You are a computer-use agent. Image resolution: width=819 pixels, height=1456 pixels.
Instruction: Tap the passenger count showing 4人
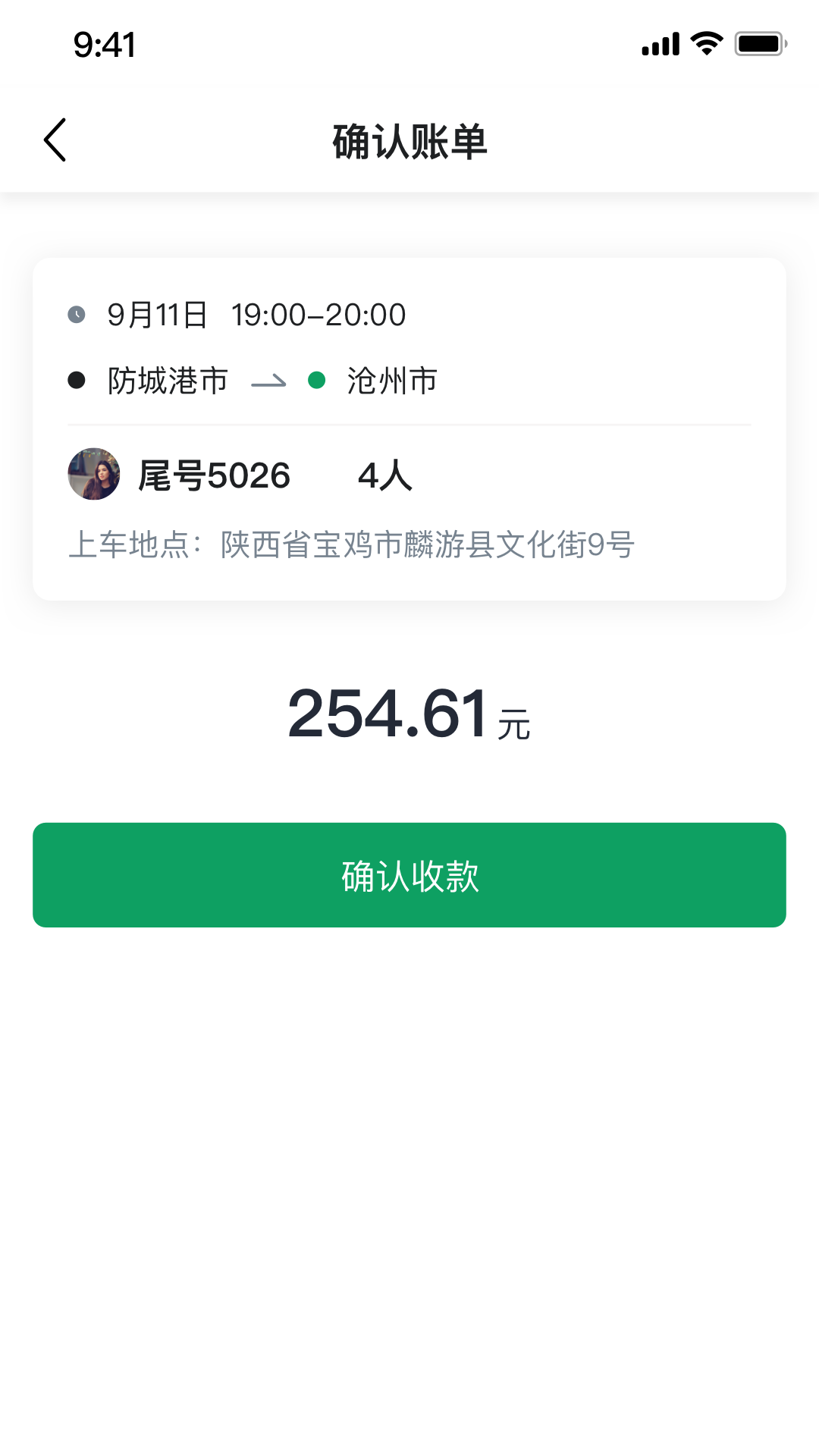tap(385, 475)
